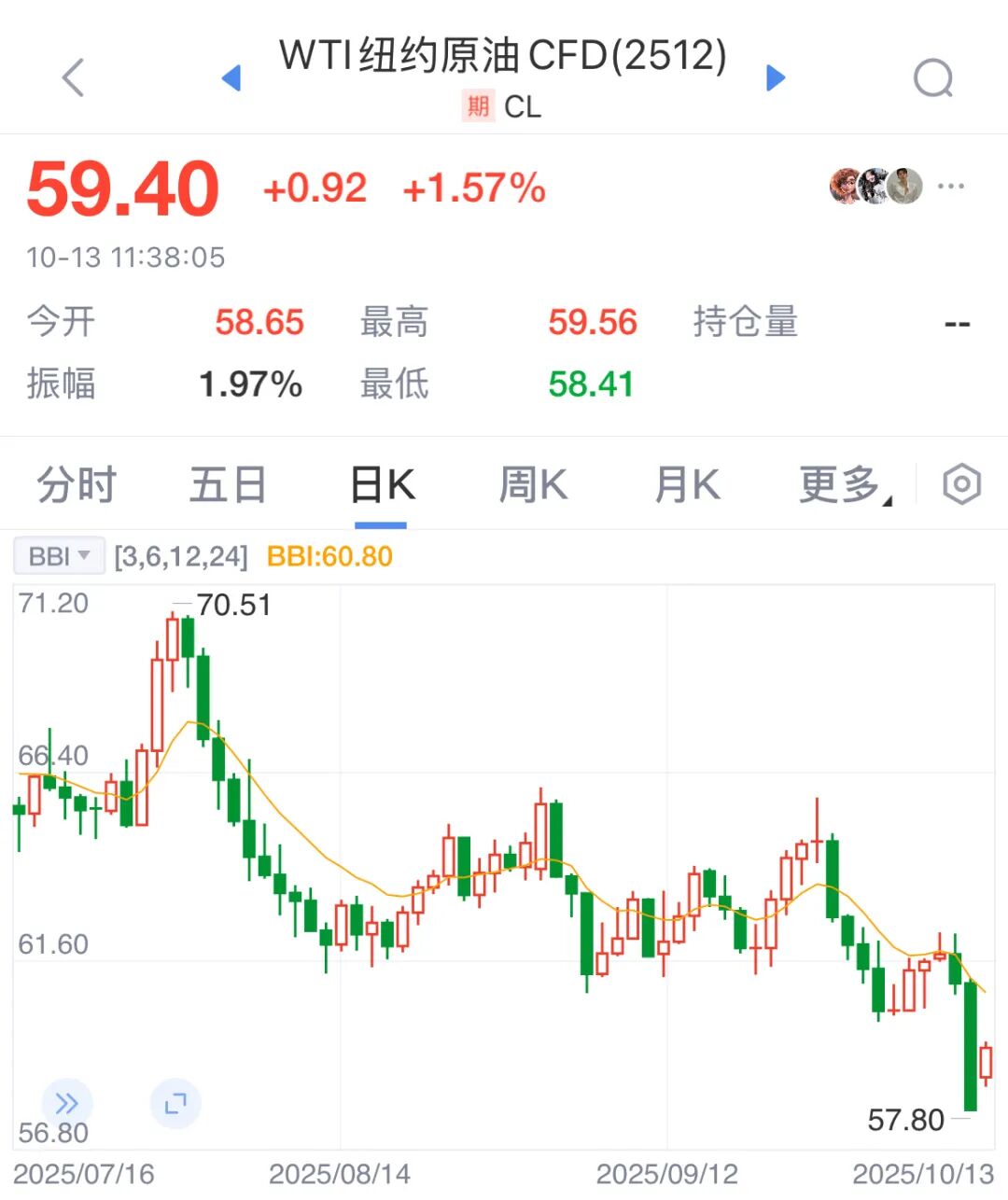Screen dimensions: 1008x1200
Task: Switch to the previous contract with left arrow
Action: (231, 78)
